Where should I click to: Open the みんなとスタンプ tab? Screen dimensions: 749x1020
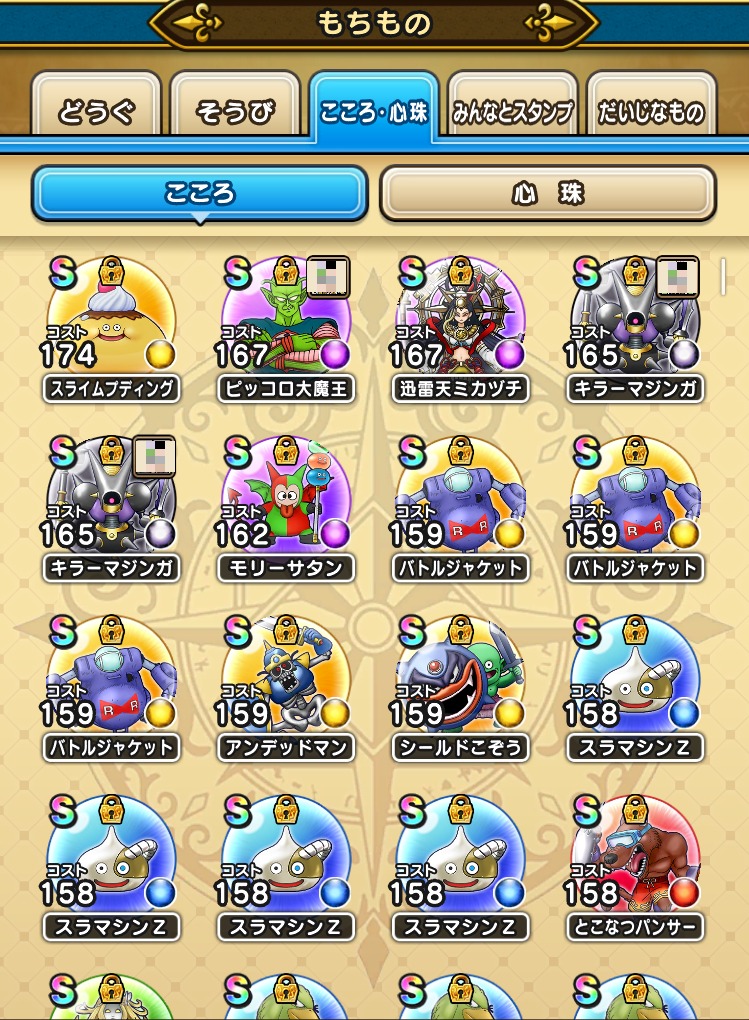[513, 110]
